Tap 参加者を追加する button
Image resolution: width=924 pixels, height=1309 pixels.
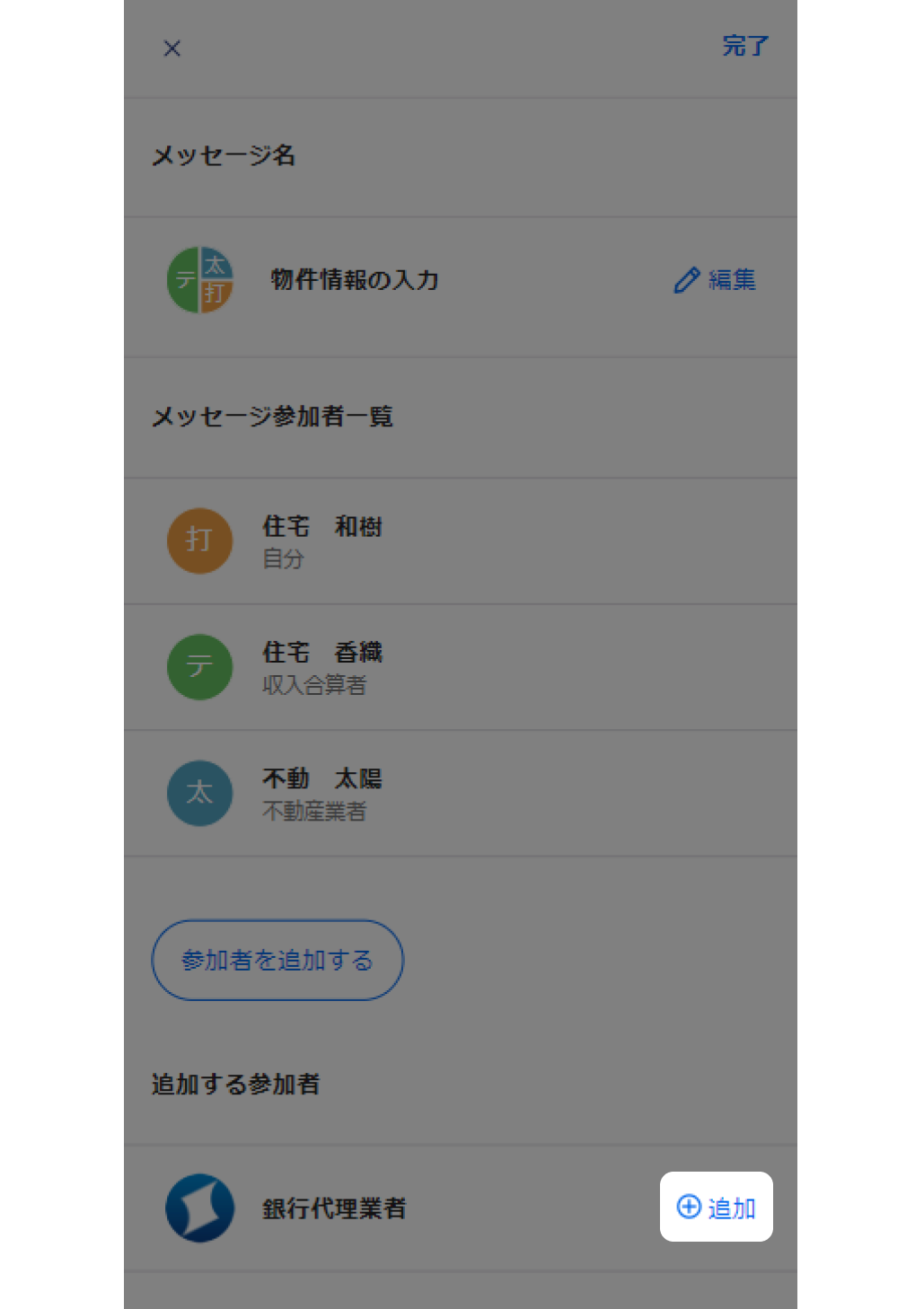277,960
